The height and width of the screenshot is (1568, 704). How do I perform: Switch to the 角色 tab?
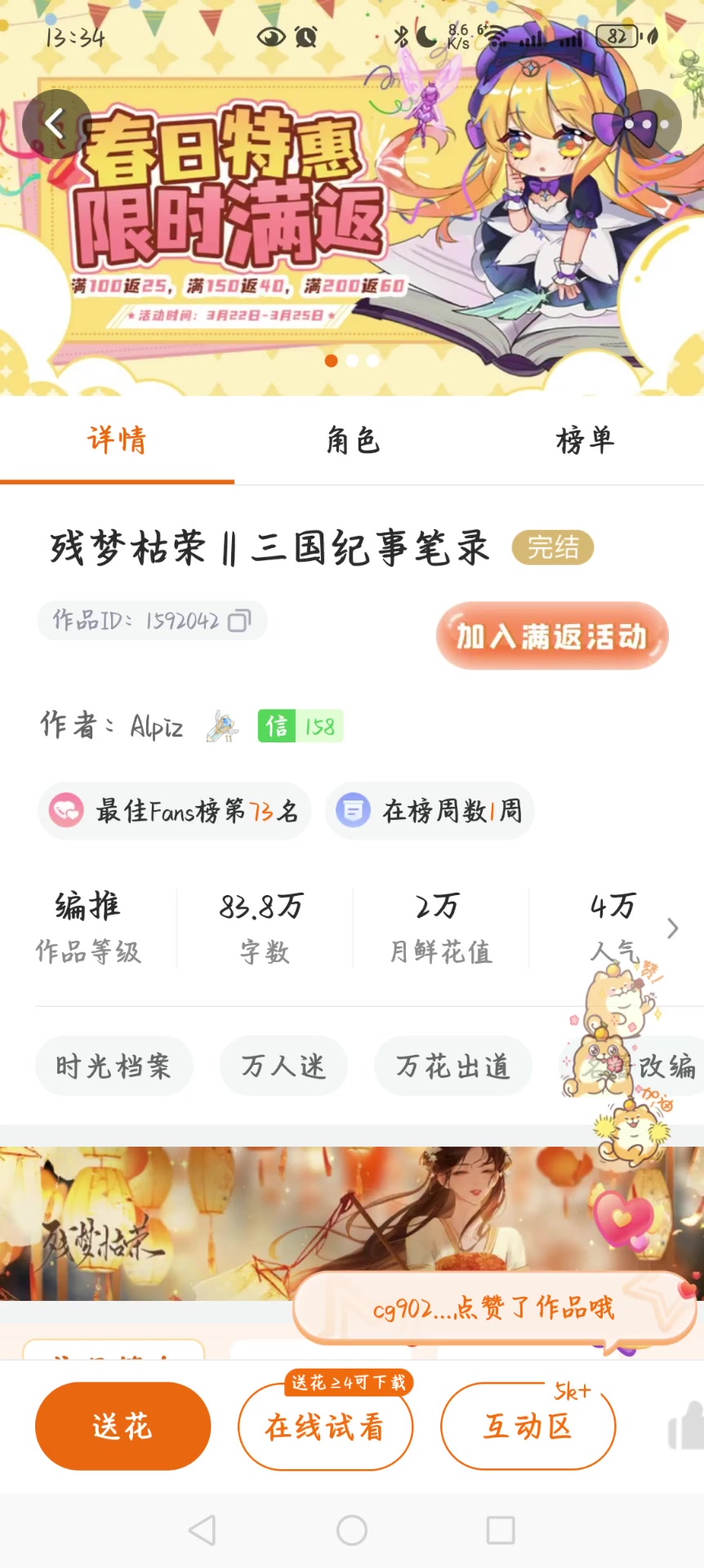353,441
